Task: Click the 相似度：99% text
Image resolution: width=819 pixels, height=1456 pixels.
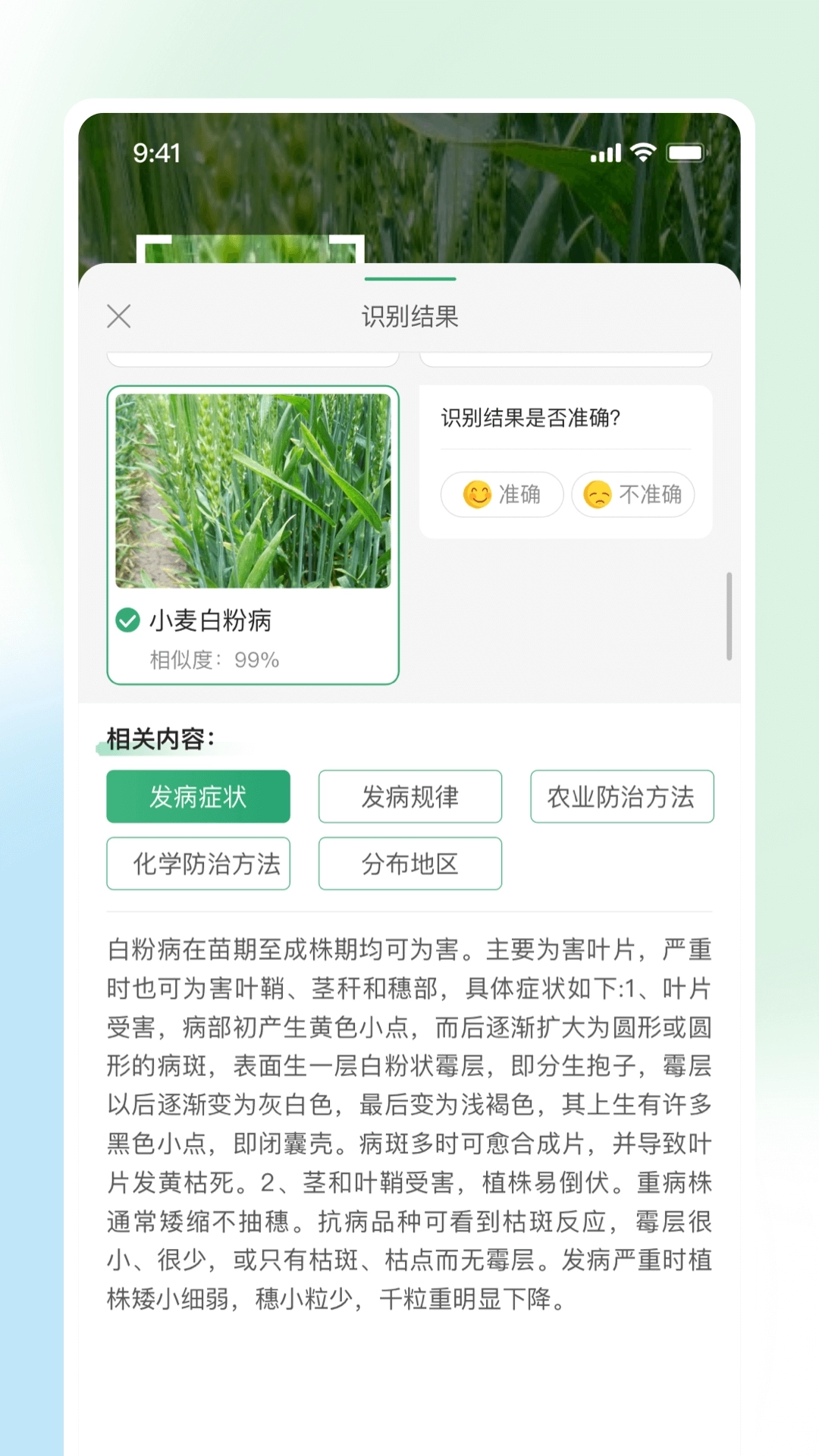Action: (x=213, y=660)
